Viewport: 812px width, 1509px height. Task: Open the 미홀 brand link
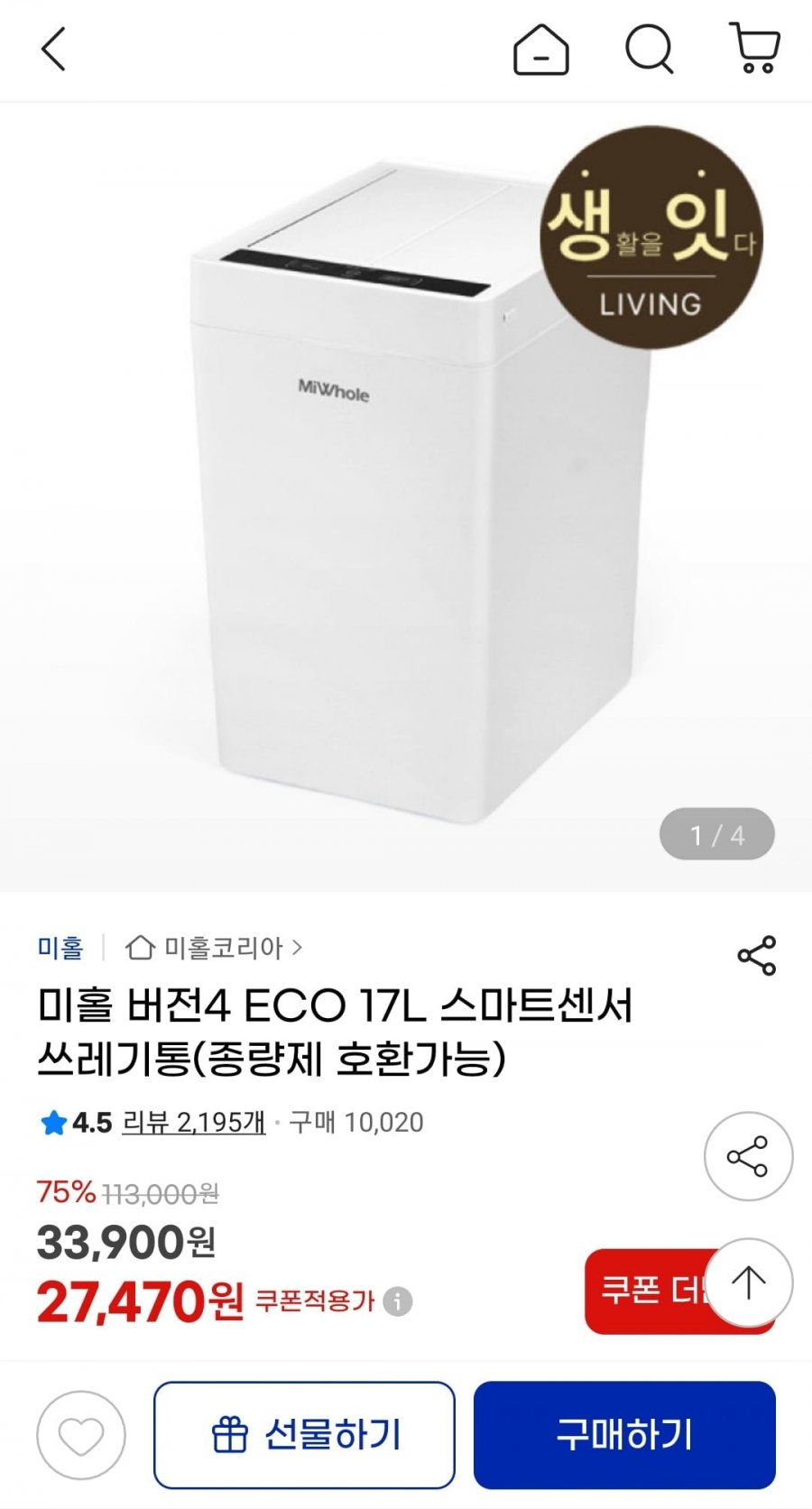[x=60, y=948]
